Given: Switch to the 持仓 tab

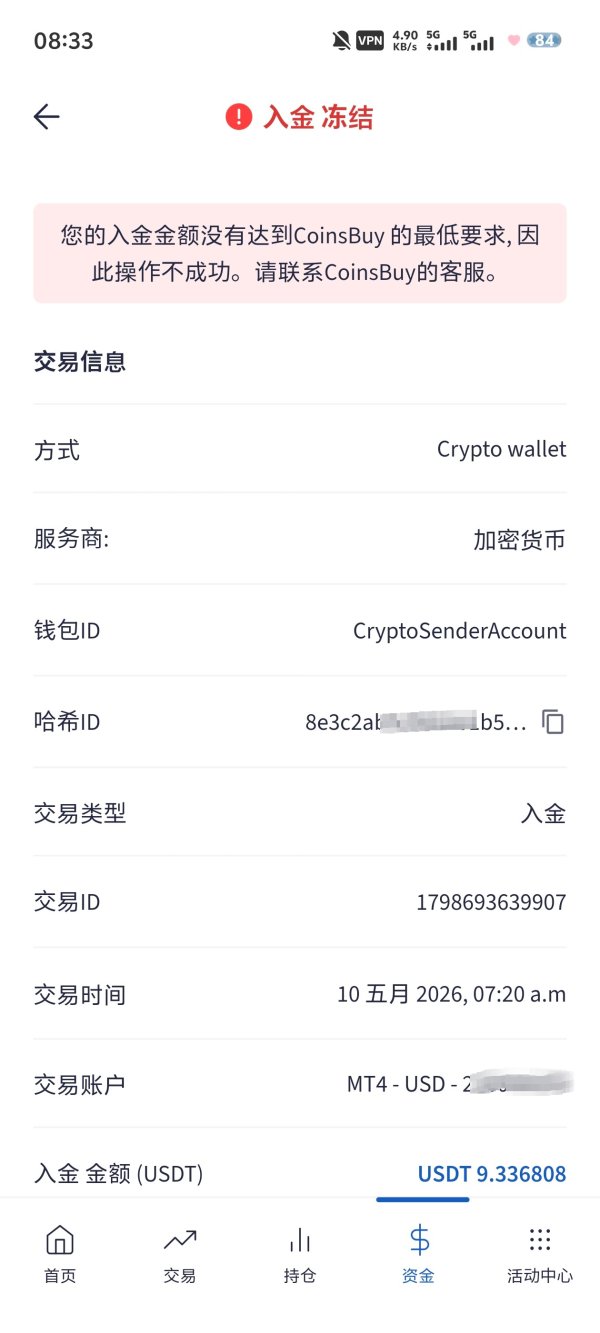Looking at the screenshot, I should click(x=300, y=1254).
